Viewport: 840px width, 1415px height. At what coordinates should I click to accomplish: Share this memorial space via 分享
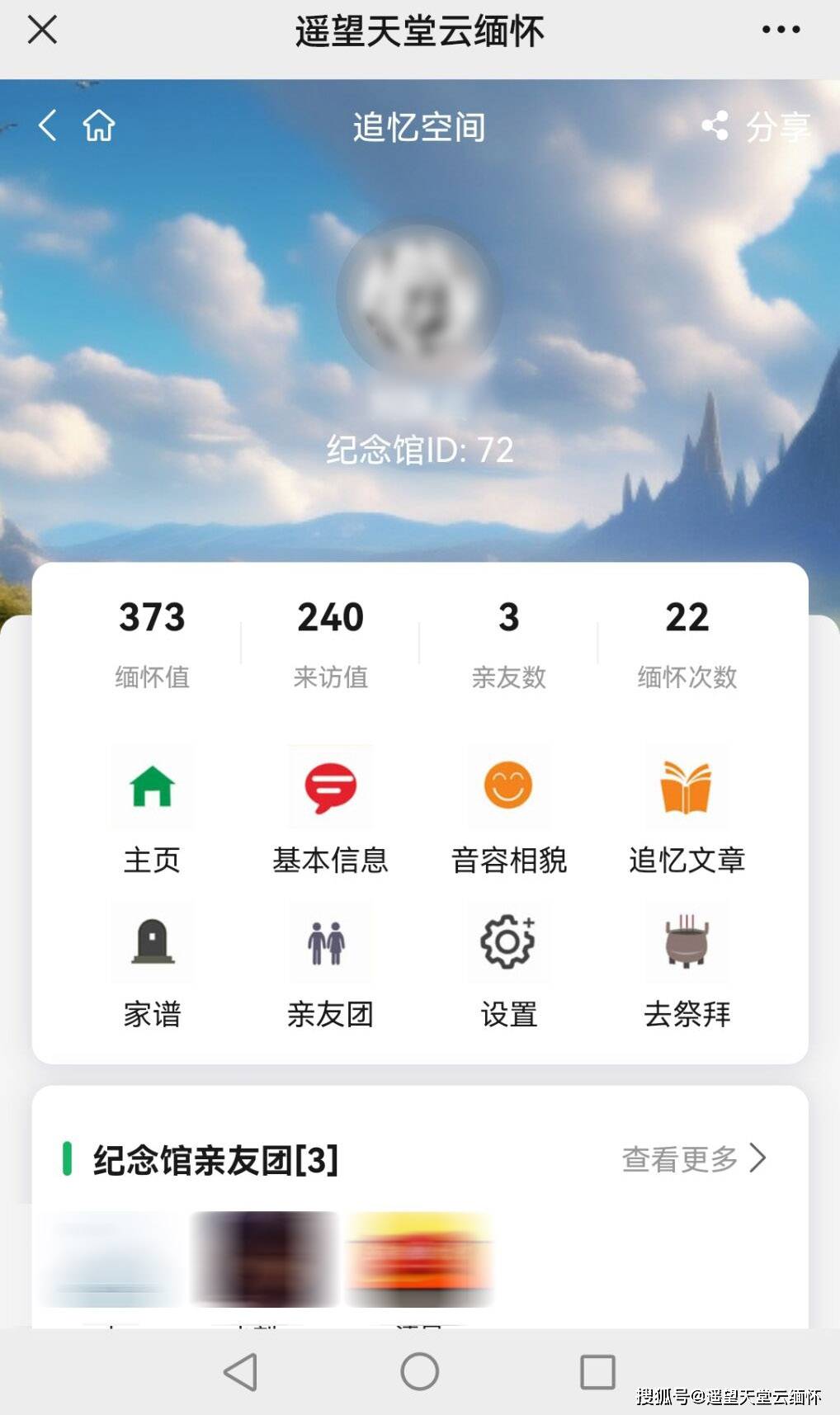point(757,126)
